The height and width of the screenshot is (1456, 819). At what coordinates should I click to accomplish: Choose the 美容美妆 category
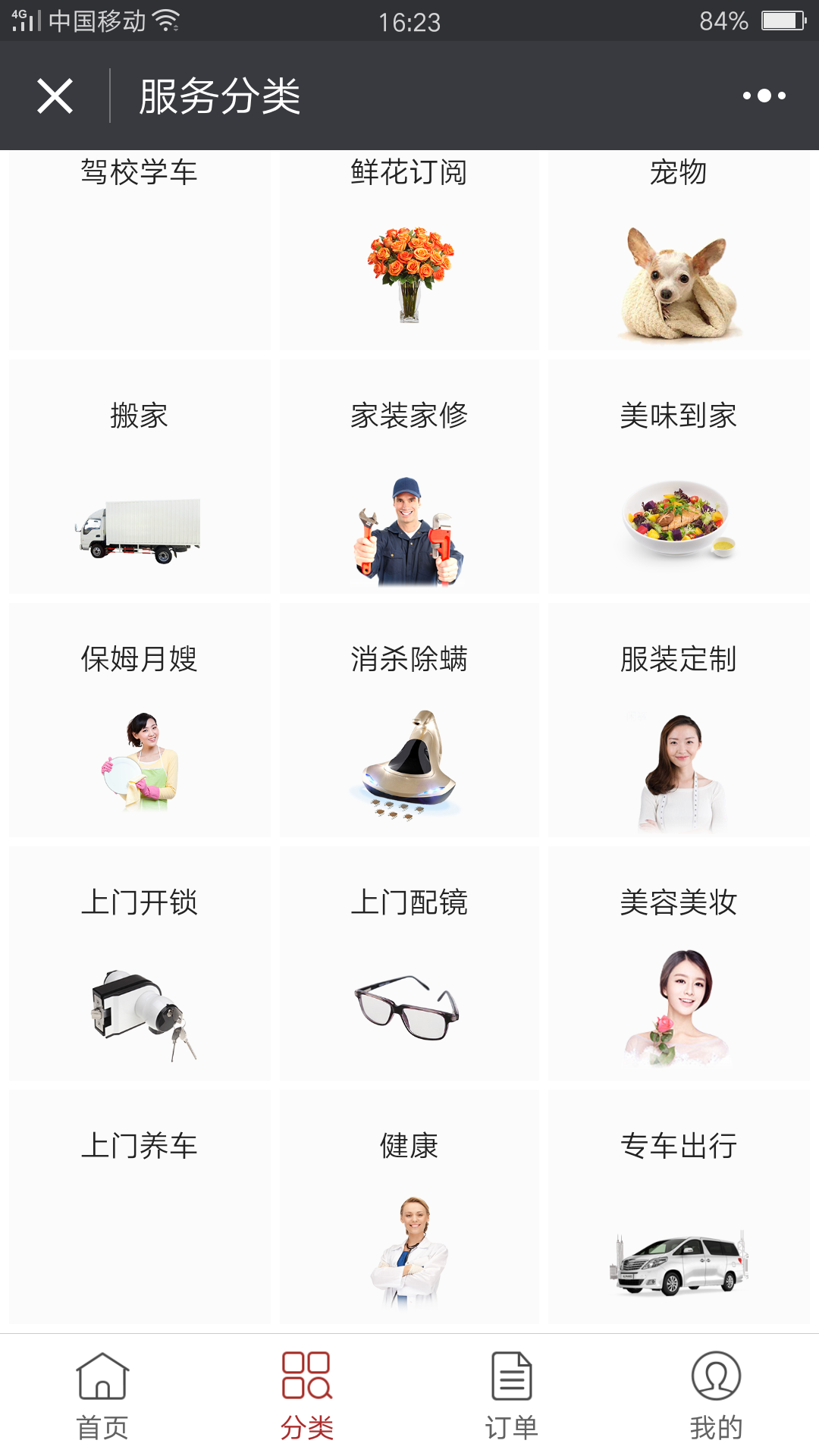(x=679, y=964)
